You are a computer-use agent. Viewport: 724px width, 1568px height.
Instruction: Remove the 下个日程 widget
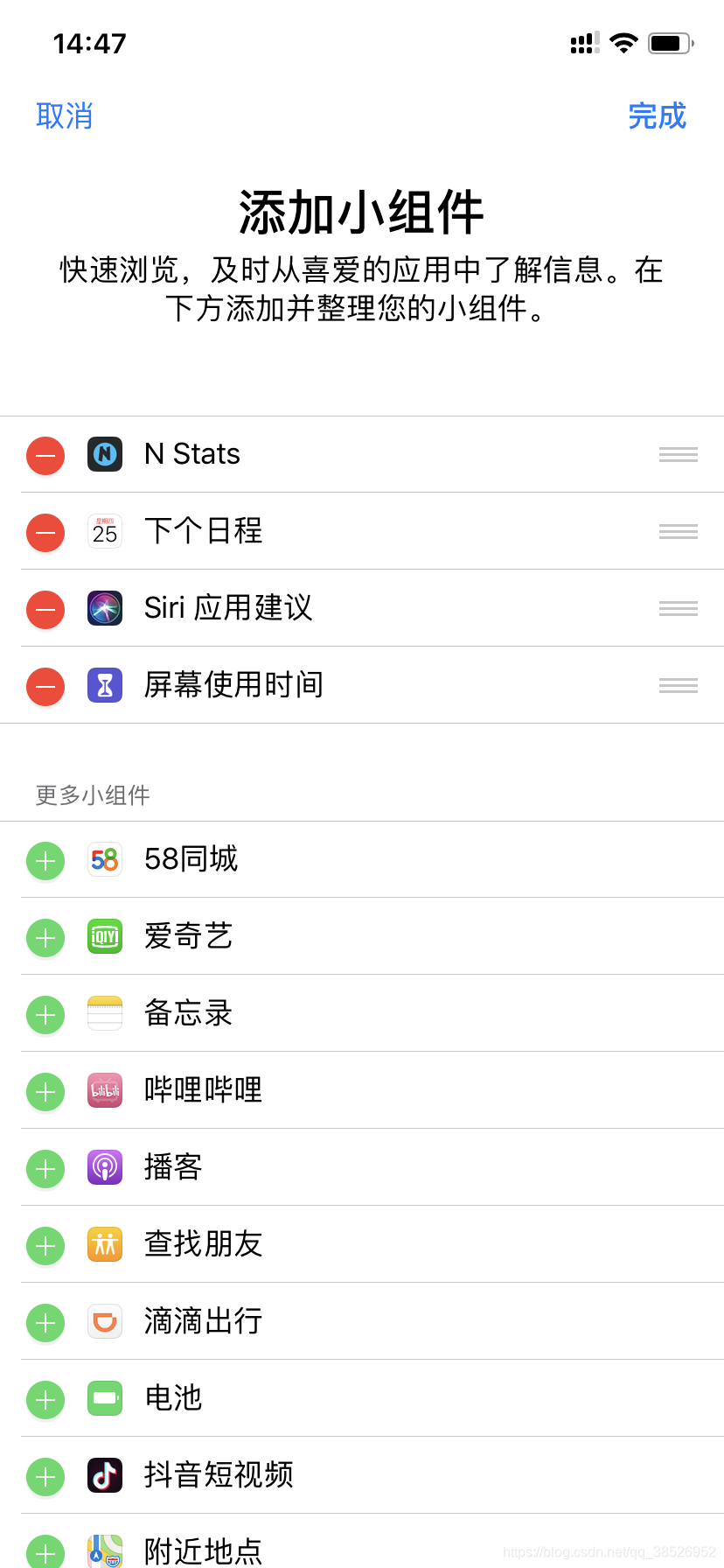[x=45, y=532]
